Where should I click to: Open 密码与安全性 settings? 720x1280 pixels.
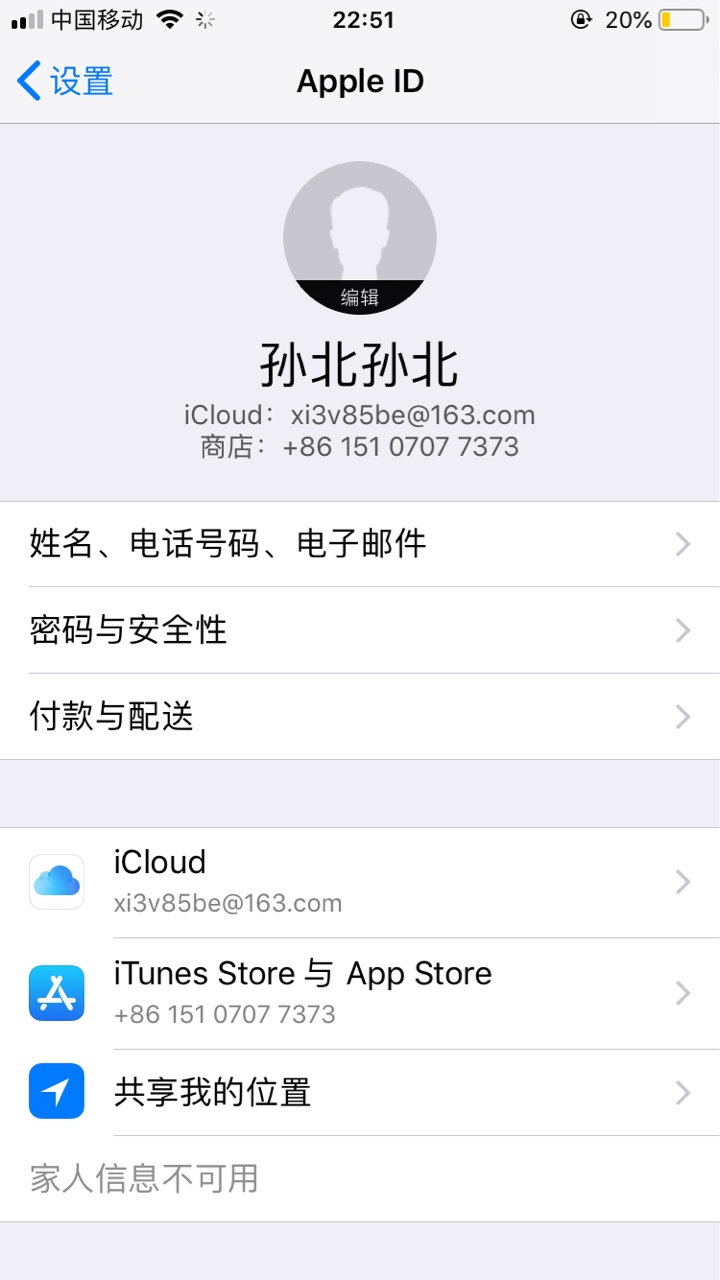[360, 630]
